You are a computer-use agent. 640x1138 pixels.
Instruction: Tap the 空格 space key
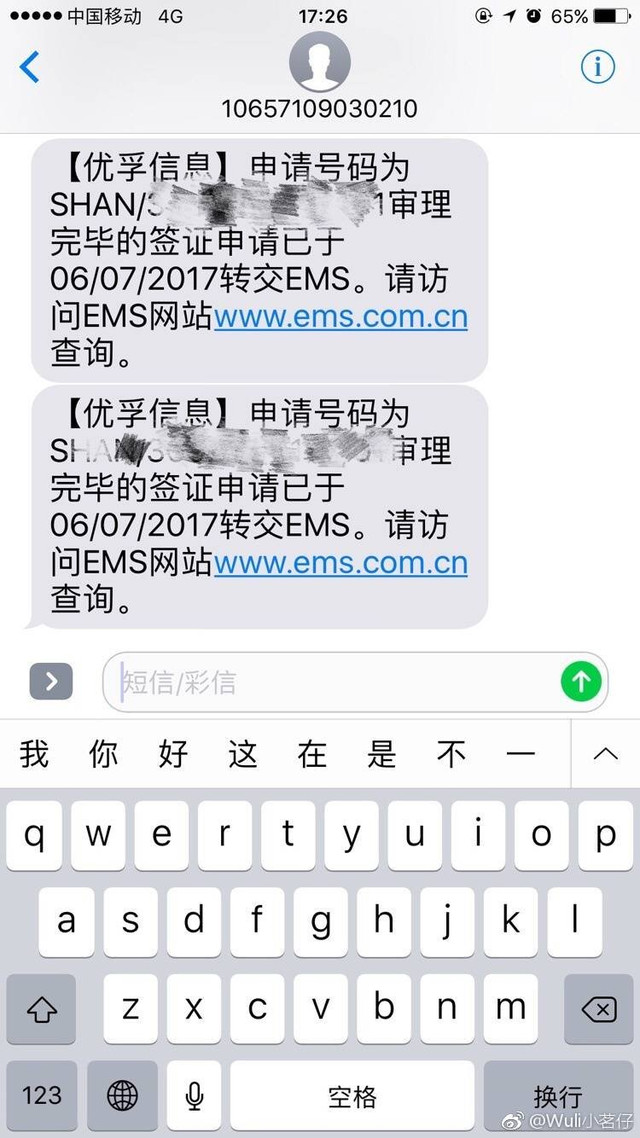pyautogui.click(x=352, y=1096)
